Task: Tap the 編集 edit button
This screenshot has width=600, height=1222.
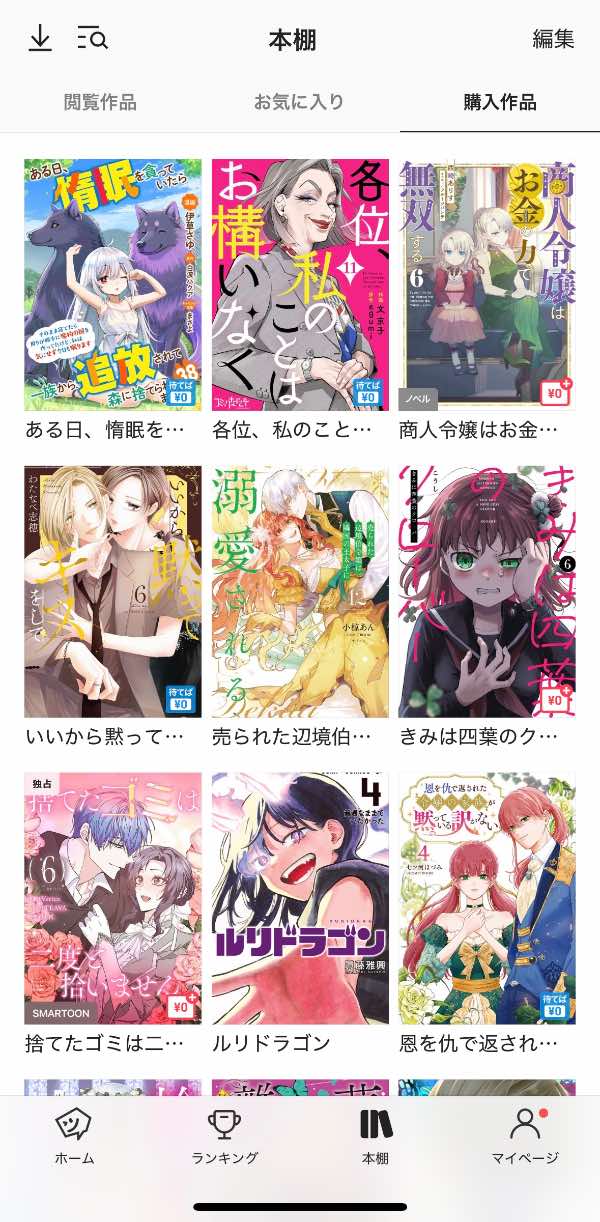Action: coord(553,39)
